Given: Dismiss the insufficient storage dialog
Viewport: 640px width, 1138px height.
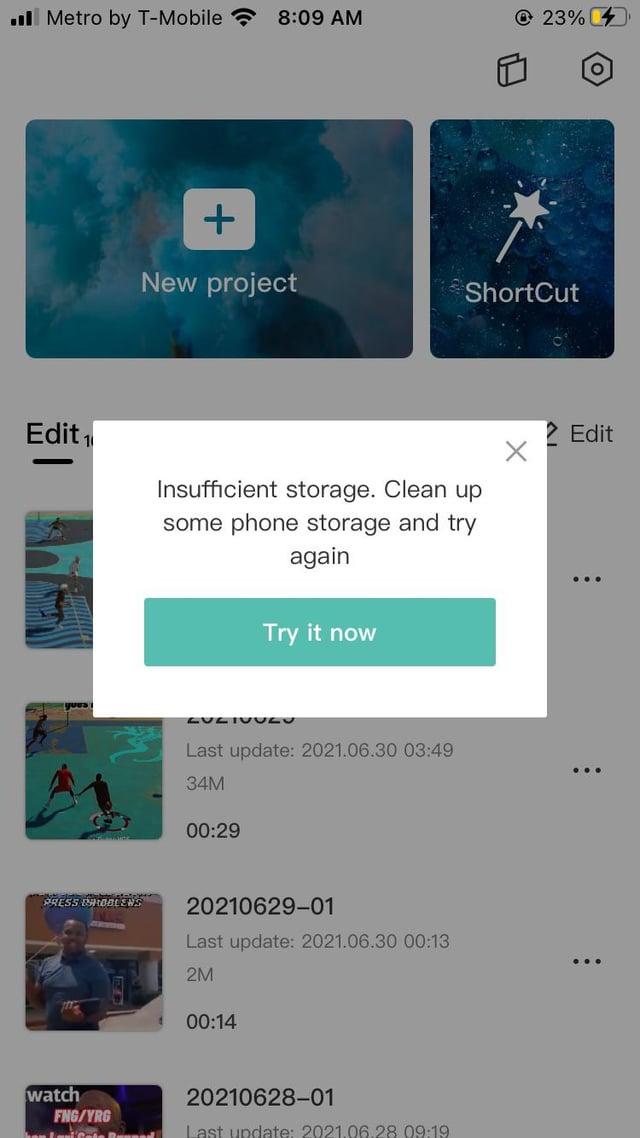Looking at the screenshot, I should 516,451.
